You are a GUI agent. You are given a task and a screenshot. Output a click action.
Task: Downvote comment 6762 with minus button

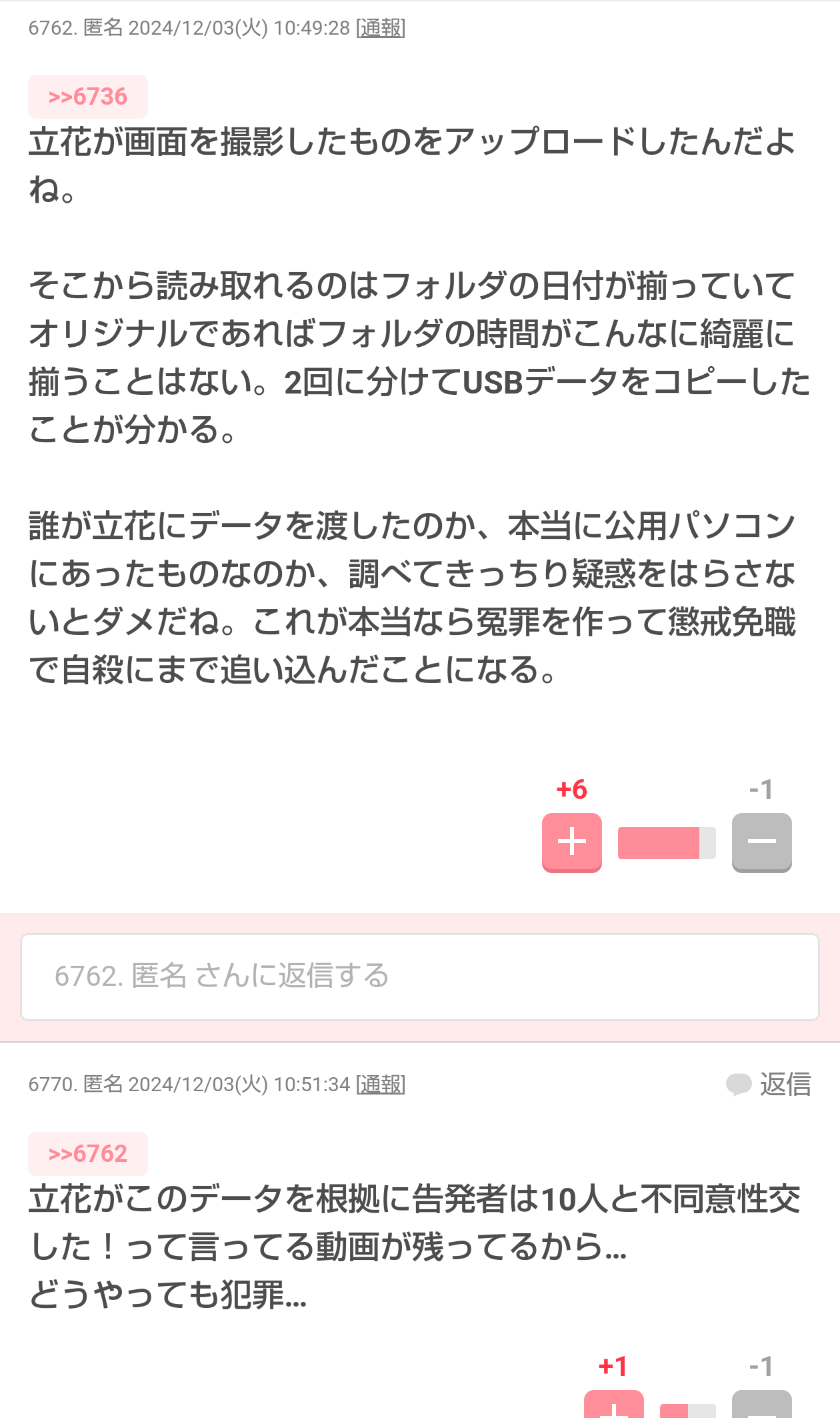tap(762, 842)
